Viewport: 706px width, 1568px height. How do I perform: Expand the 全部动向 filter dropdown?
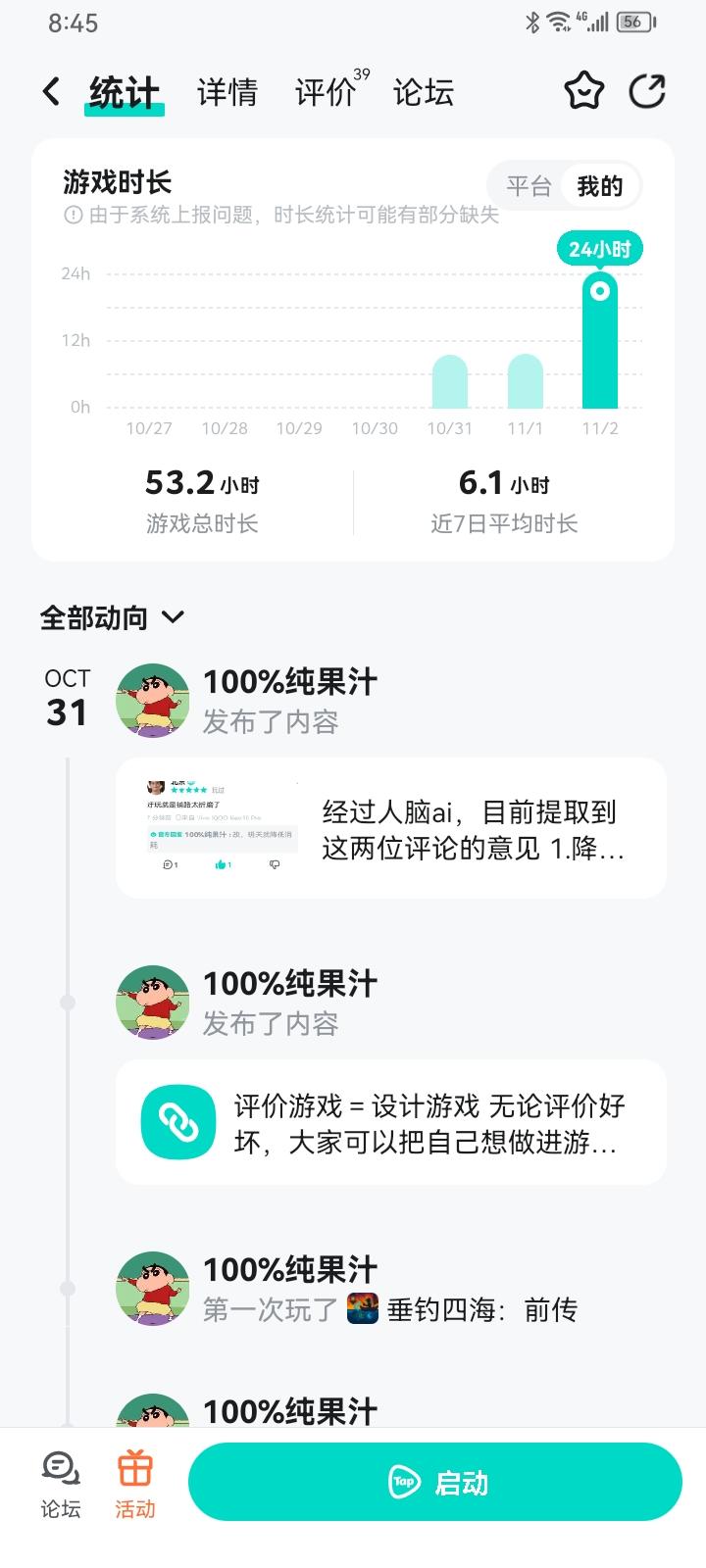(x=173, y=617)
